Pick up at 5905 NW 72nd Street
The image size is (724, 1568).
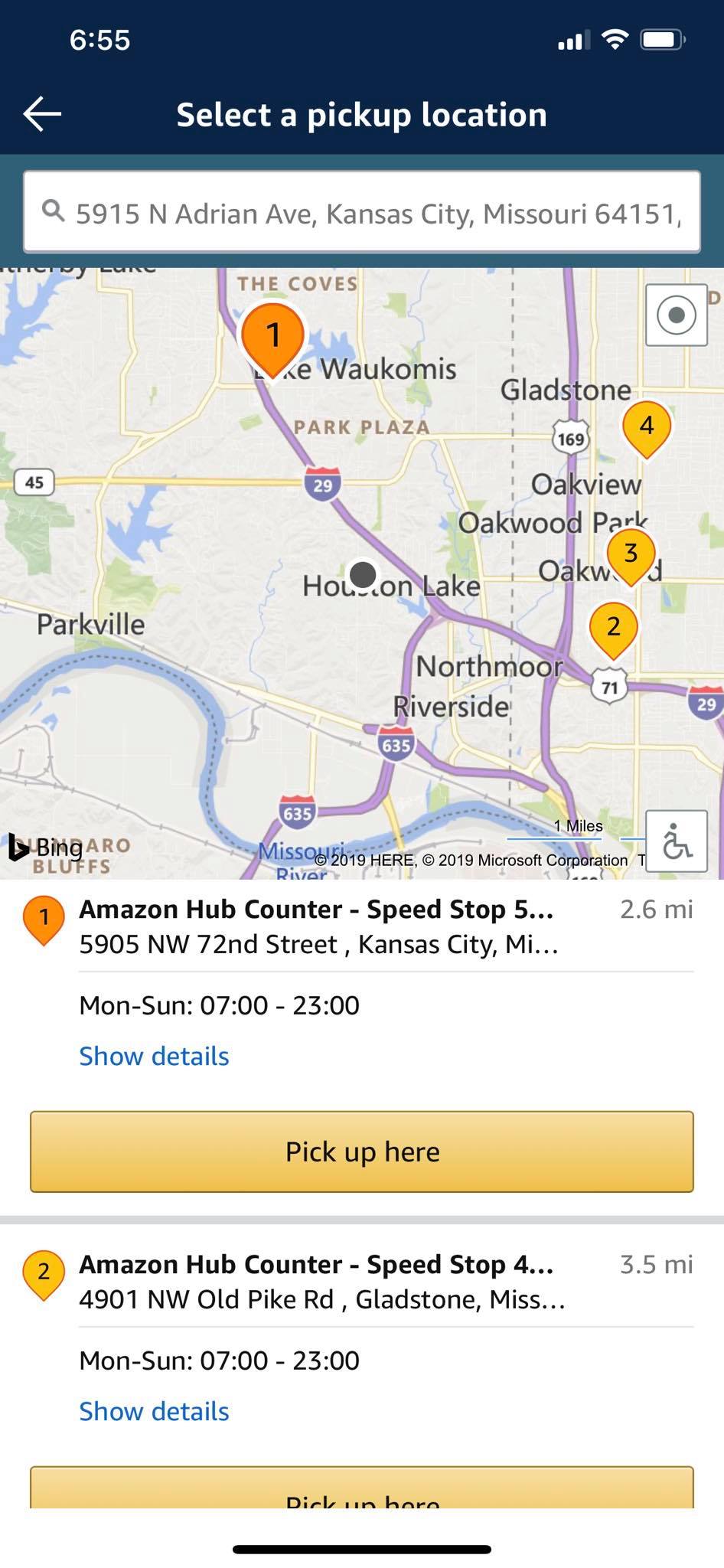(x=362, y=1151)
